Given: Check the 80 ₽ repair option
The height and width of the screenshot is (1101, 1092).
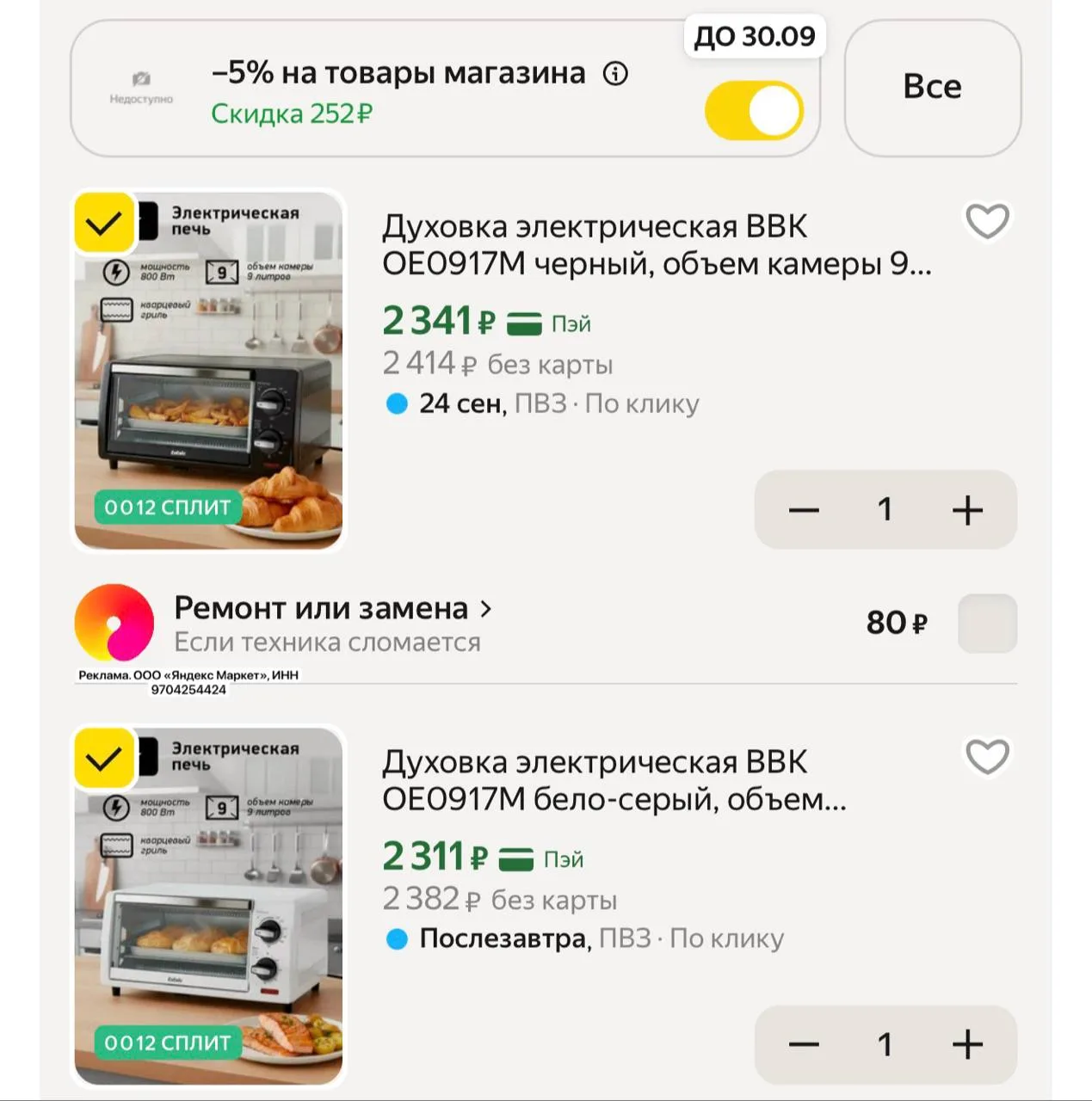Looking at the screenshot, I should coord(987,624).
